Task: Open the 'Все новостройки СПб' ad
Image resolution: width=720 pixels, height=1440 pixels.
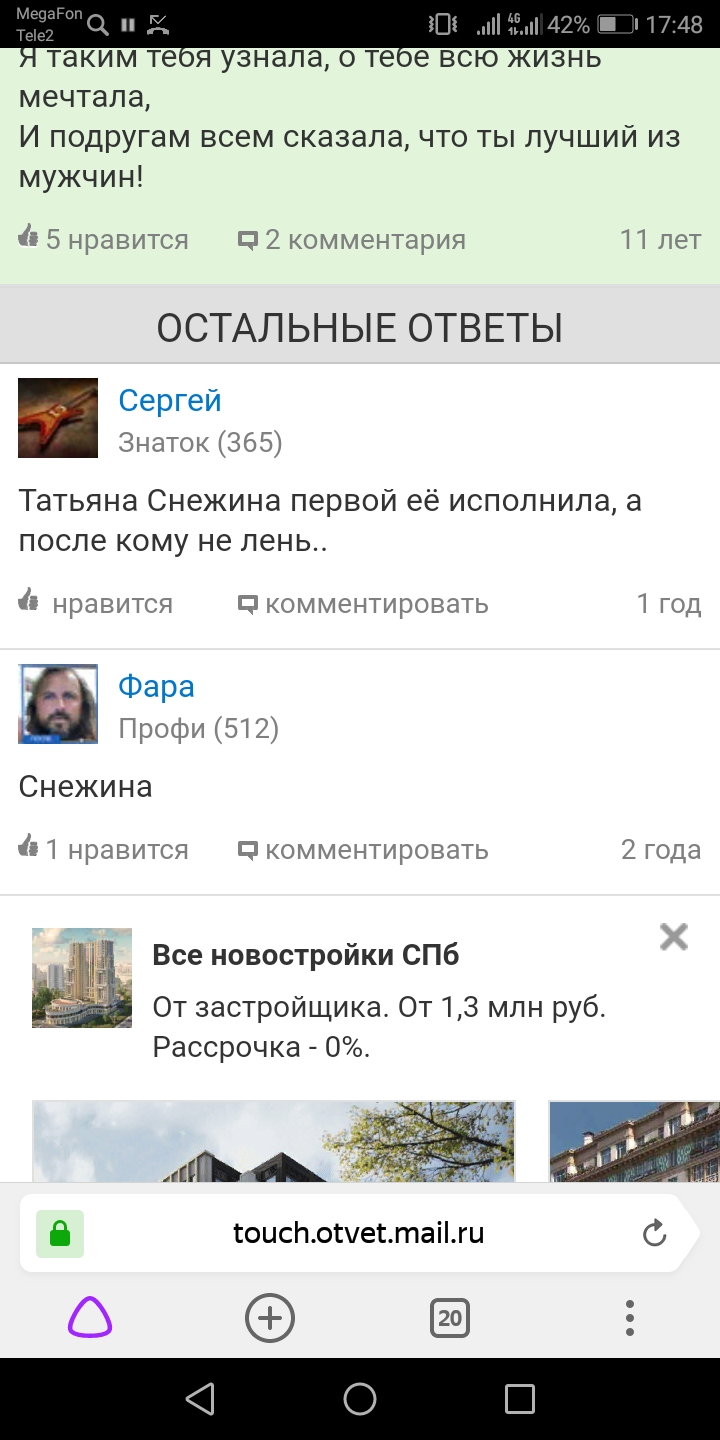Action: point(305,955)
